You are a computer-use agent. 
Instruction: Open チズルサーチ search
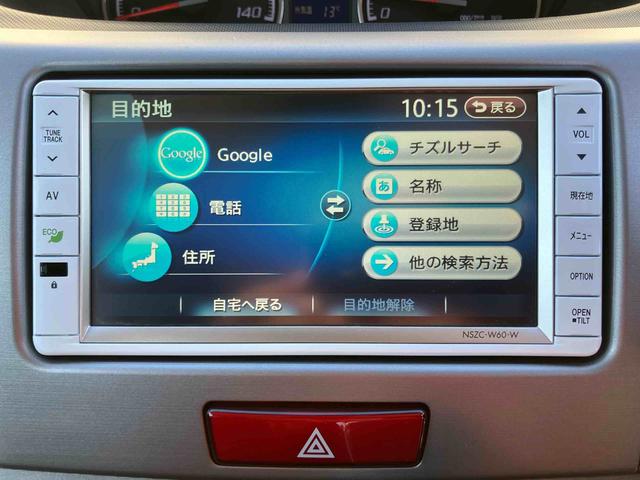[x=442, y=148]
